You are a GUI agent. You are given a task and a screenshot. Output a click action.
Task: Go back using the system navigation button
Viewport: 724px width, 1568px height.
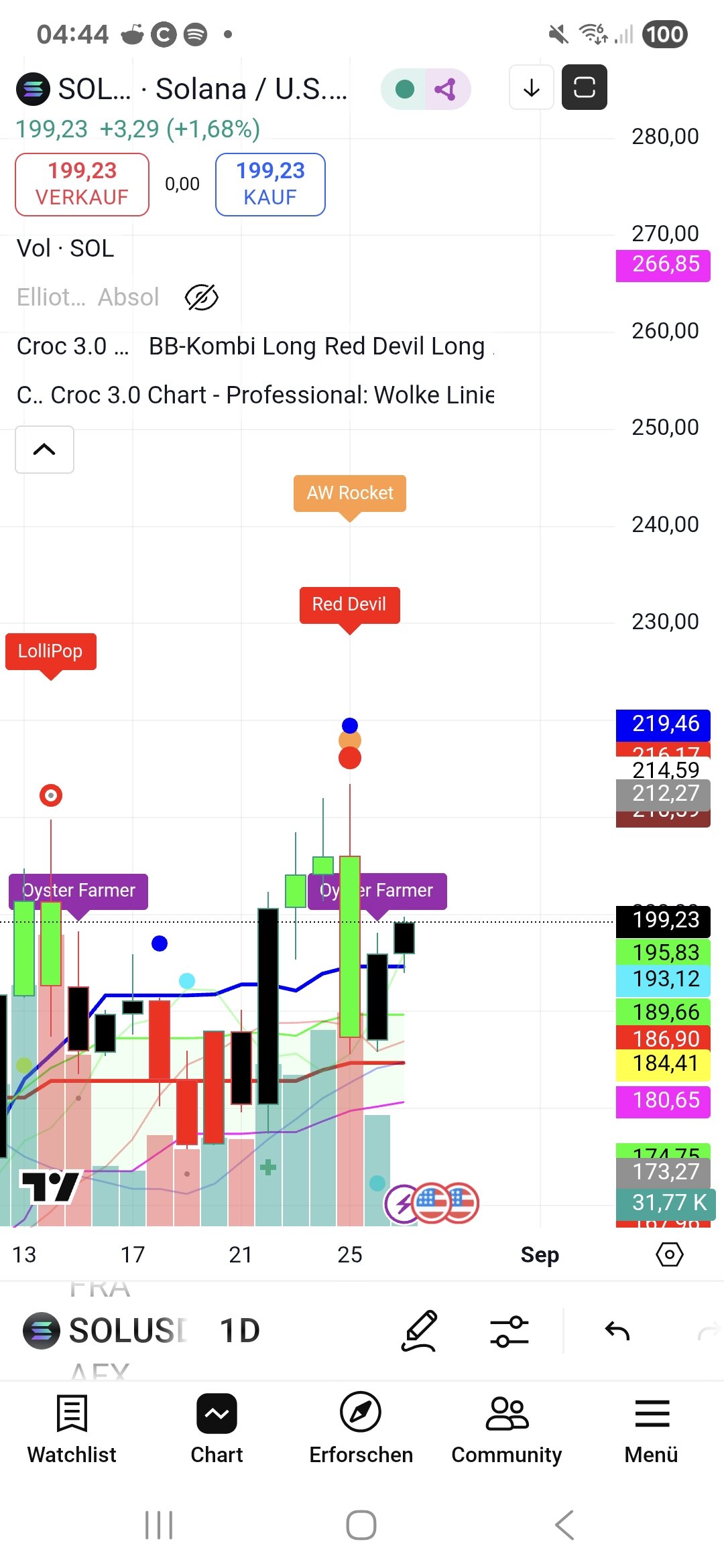point(564,1525)
